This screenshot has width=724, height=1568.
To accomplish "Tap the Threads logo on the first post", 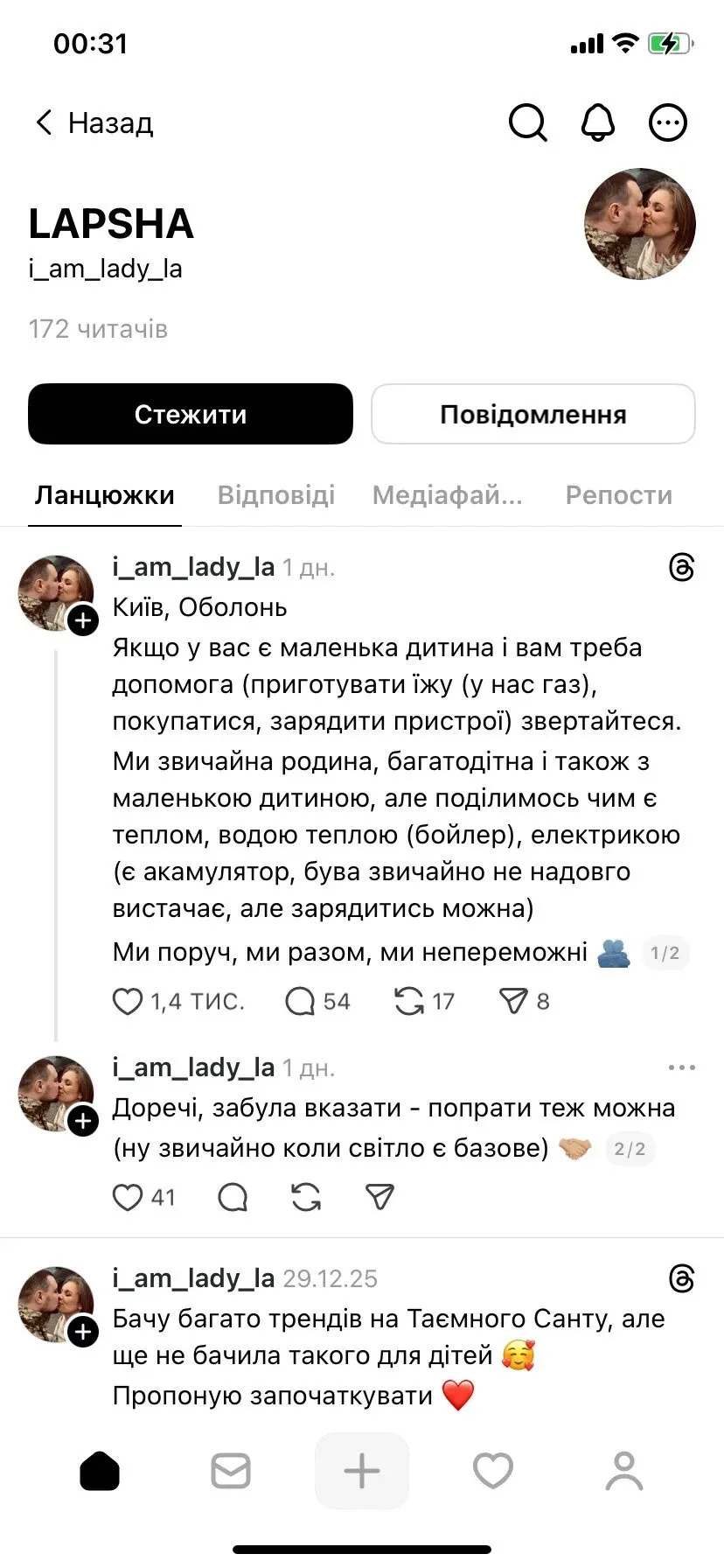I will [x=681, y=569].
